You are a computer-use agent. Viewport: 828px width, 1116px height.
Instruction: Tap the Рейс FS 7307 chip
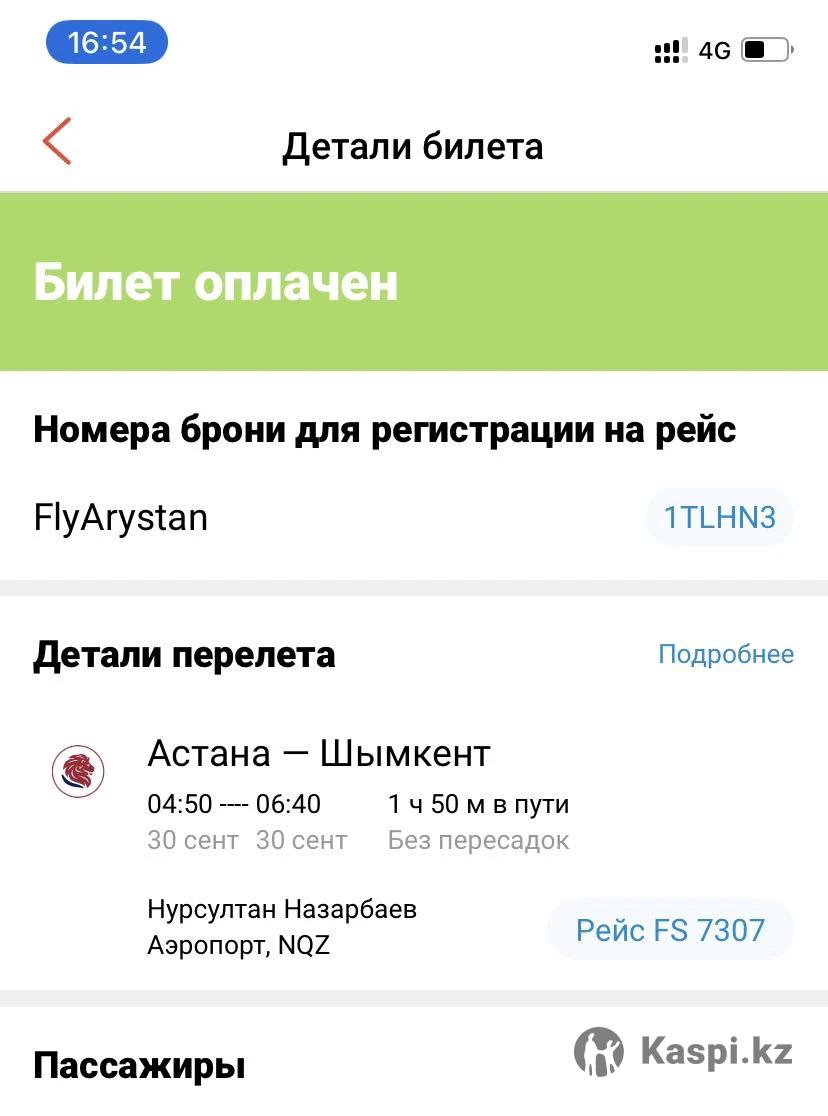click(670, 930)
